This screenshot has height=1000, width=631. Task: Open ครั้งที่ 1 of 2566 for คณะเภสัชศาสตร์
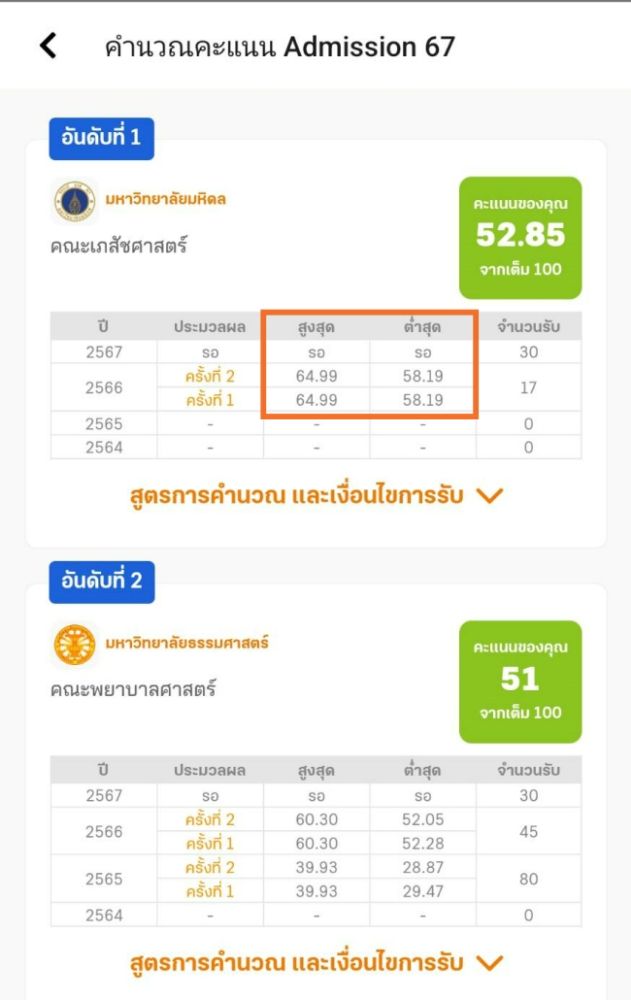pos(210,400)
